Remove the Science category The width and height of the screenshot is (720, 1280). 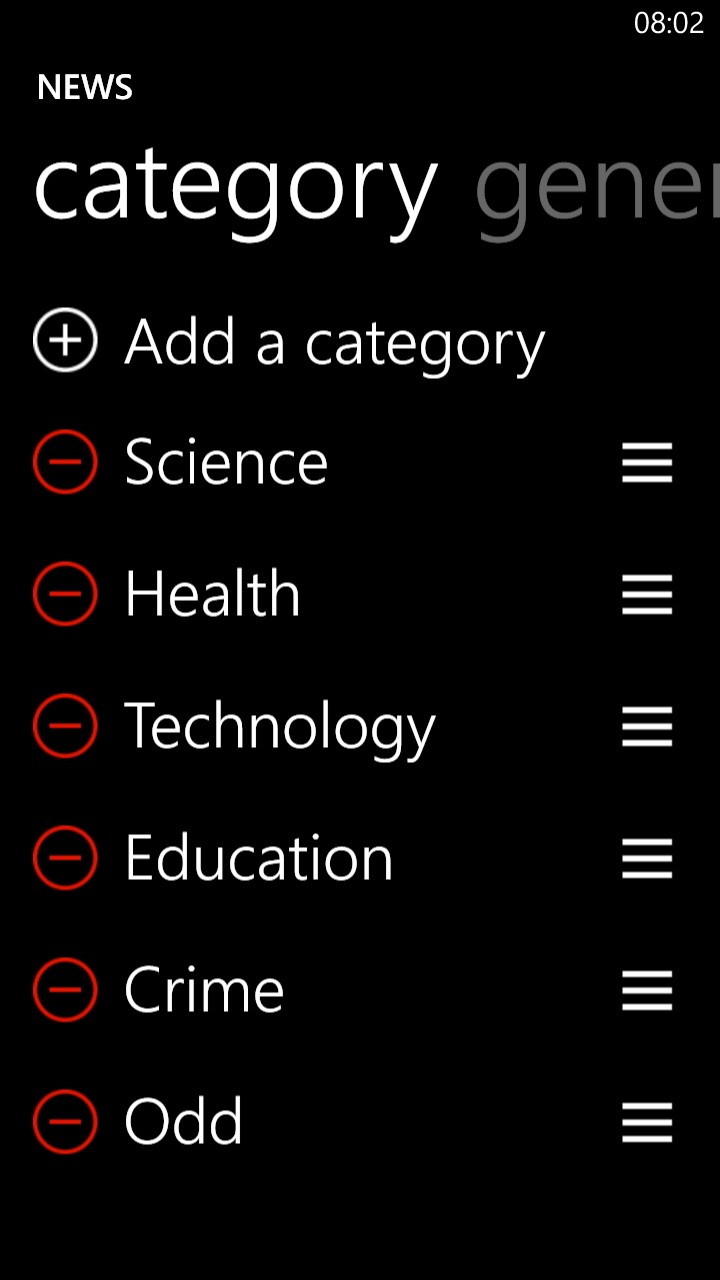pyautogui.click(x=65, y=462)
